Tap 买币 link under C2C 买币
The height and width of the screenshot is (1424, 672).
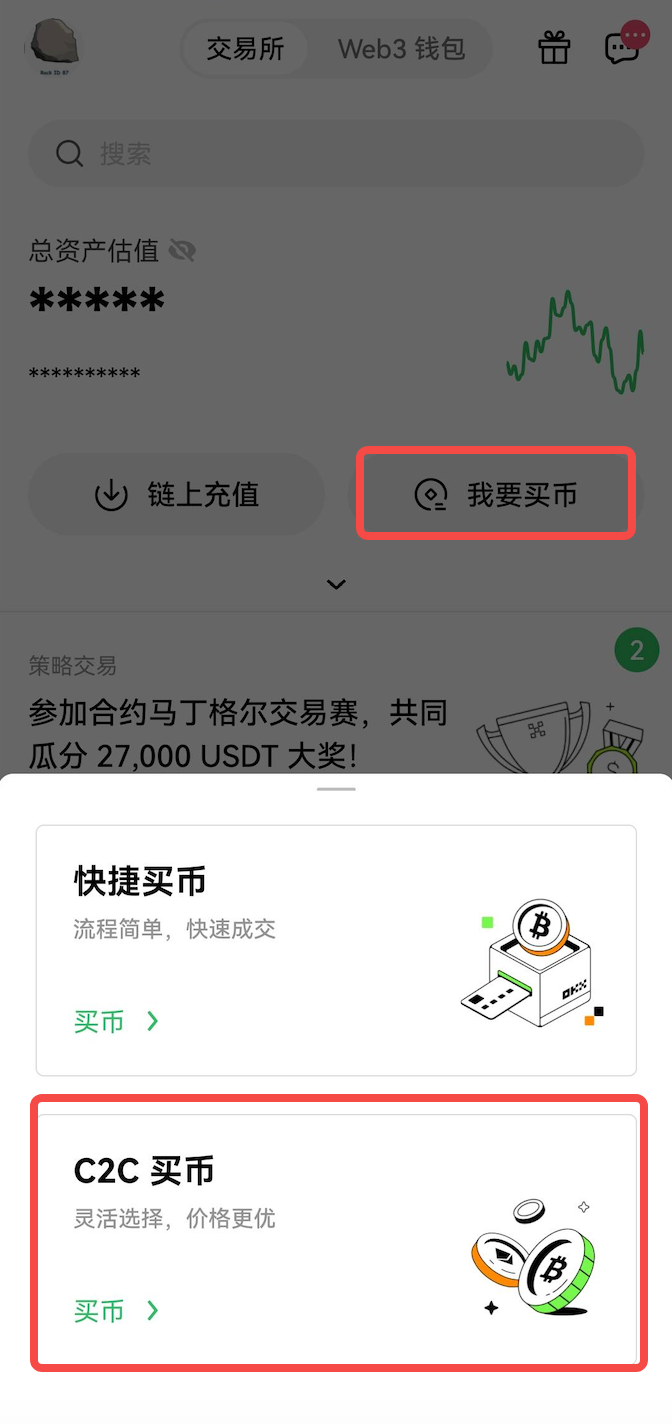[x=116, y=1310]
